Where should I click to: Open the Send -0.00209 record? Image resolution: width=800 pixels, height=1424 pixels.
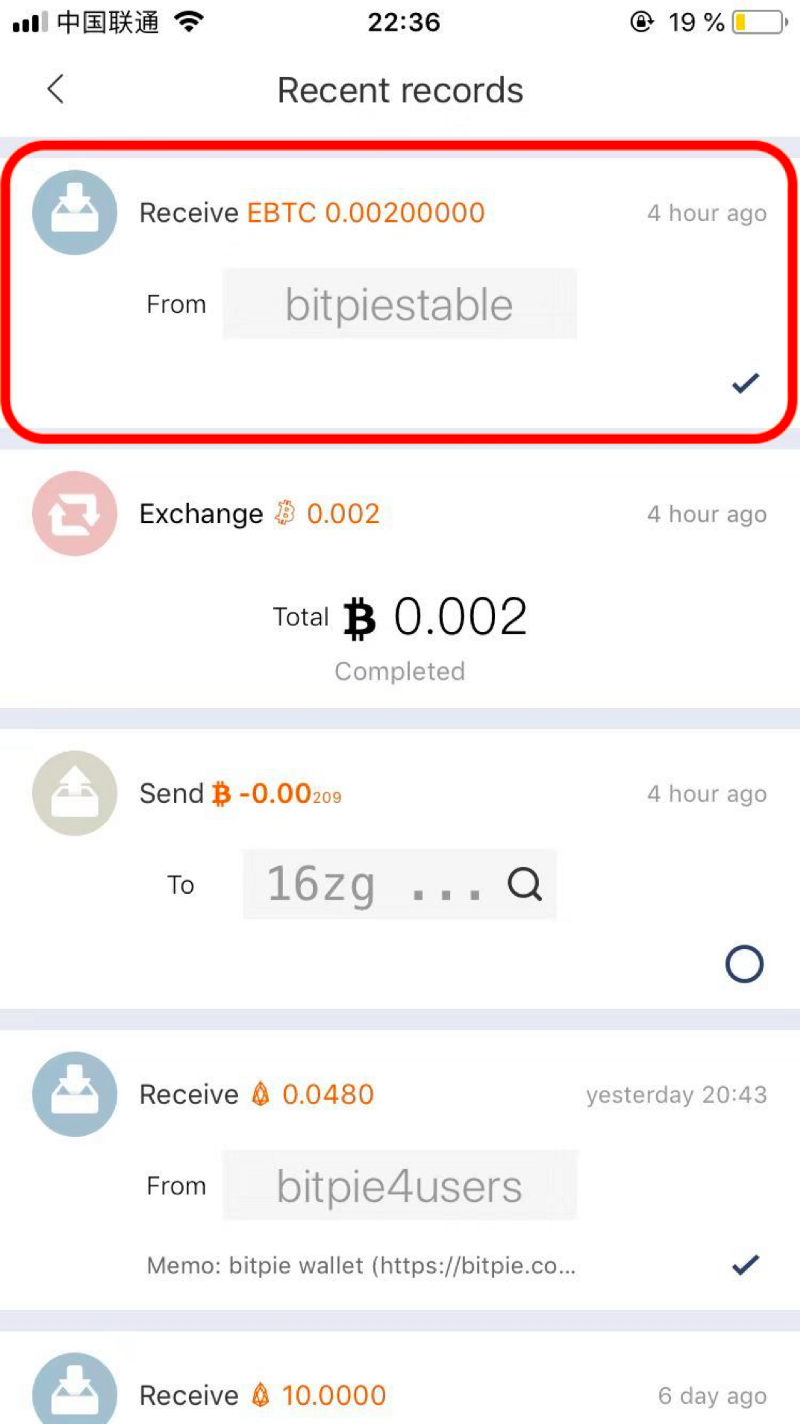[x=400, y=795]
